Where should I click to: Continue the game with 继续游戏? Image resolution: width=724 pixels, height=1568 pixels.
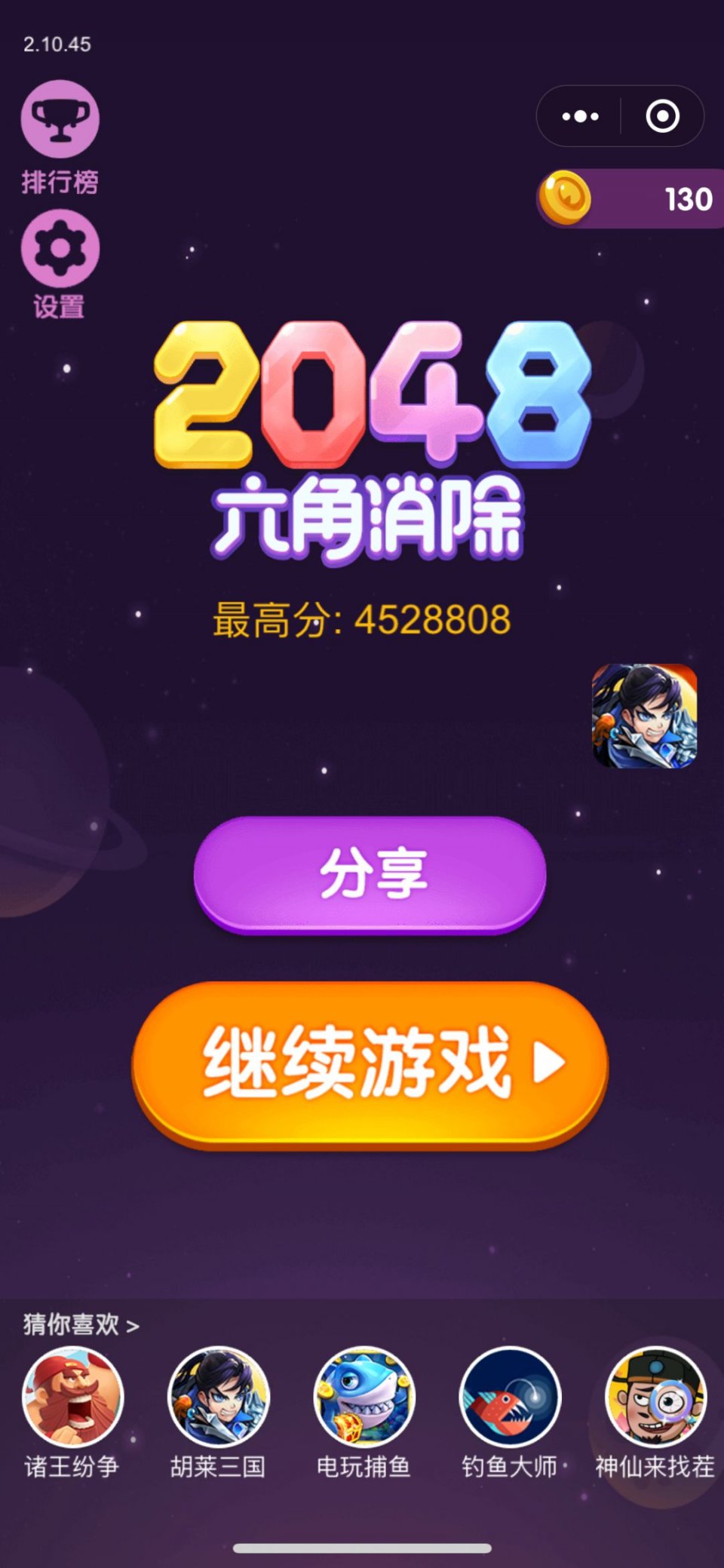click(x=370, y=1064)
